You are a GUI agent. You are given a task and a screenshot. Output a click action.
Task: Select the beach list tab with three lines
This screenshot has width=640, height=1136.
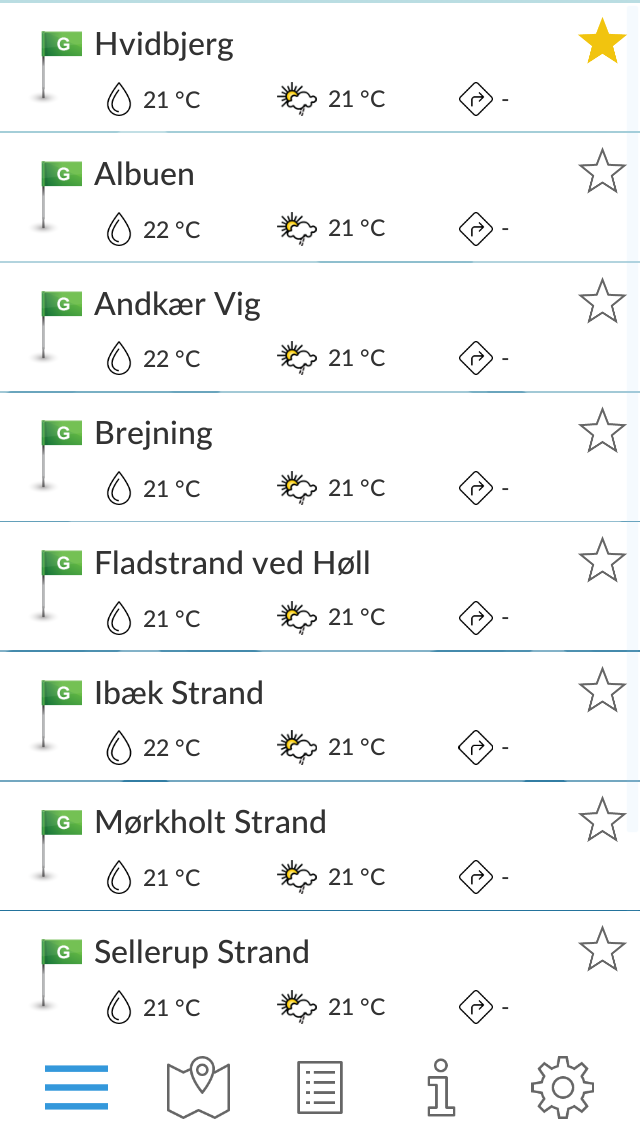click(76, 1087)
